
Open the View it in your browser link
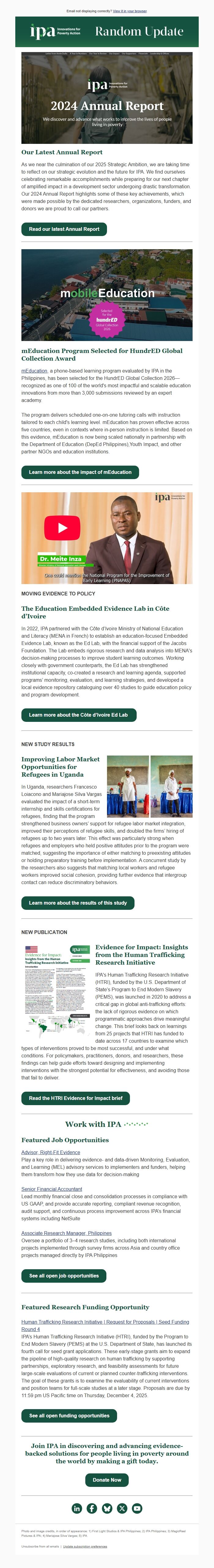[130, 11]
